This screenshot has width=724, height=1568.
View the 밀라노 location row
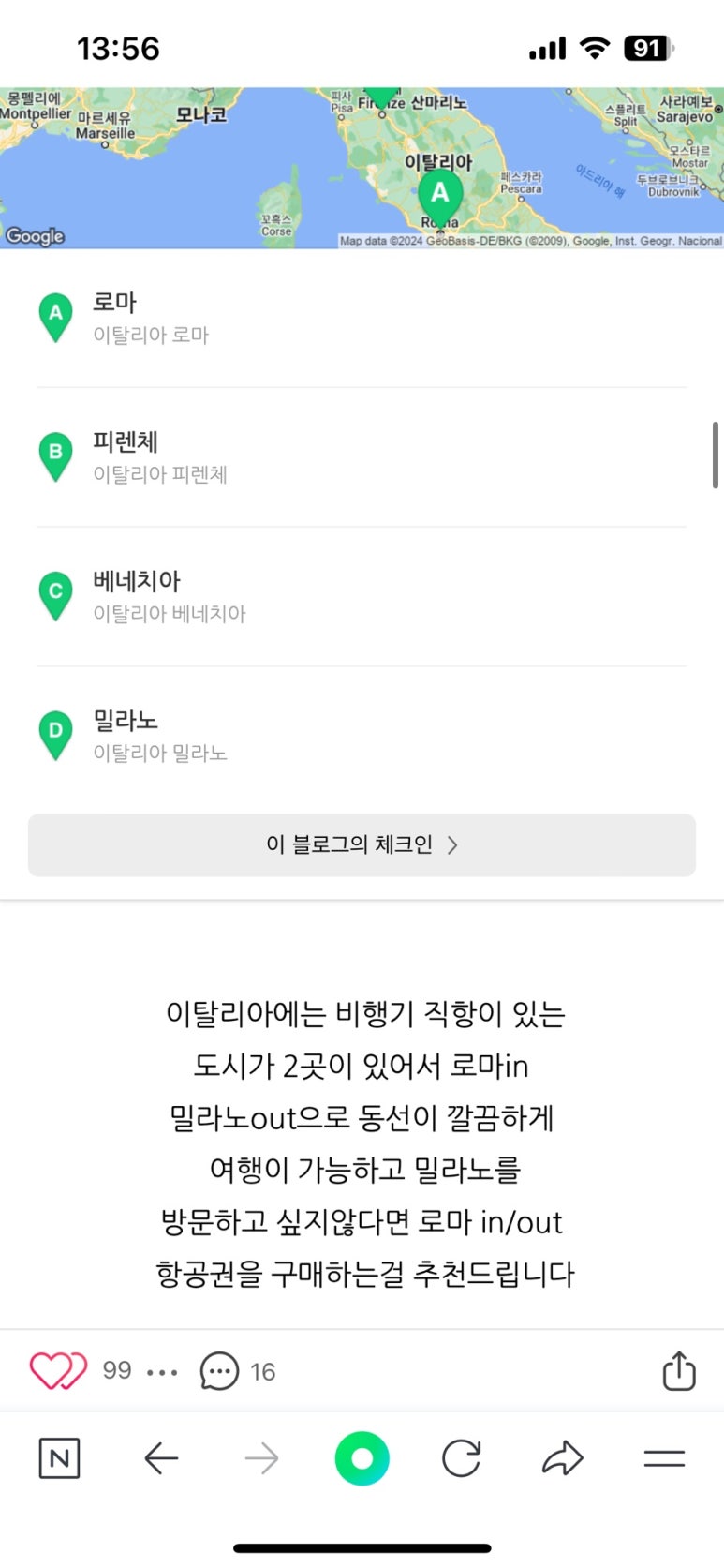tap(362, 737)
